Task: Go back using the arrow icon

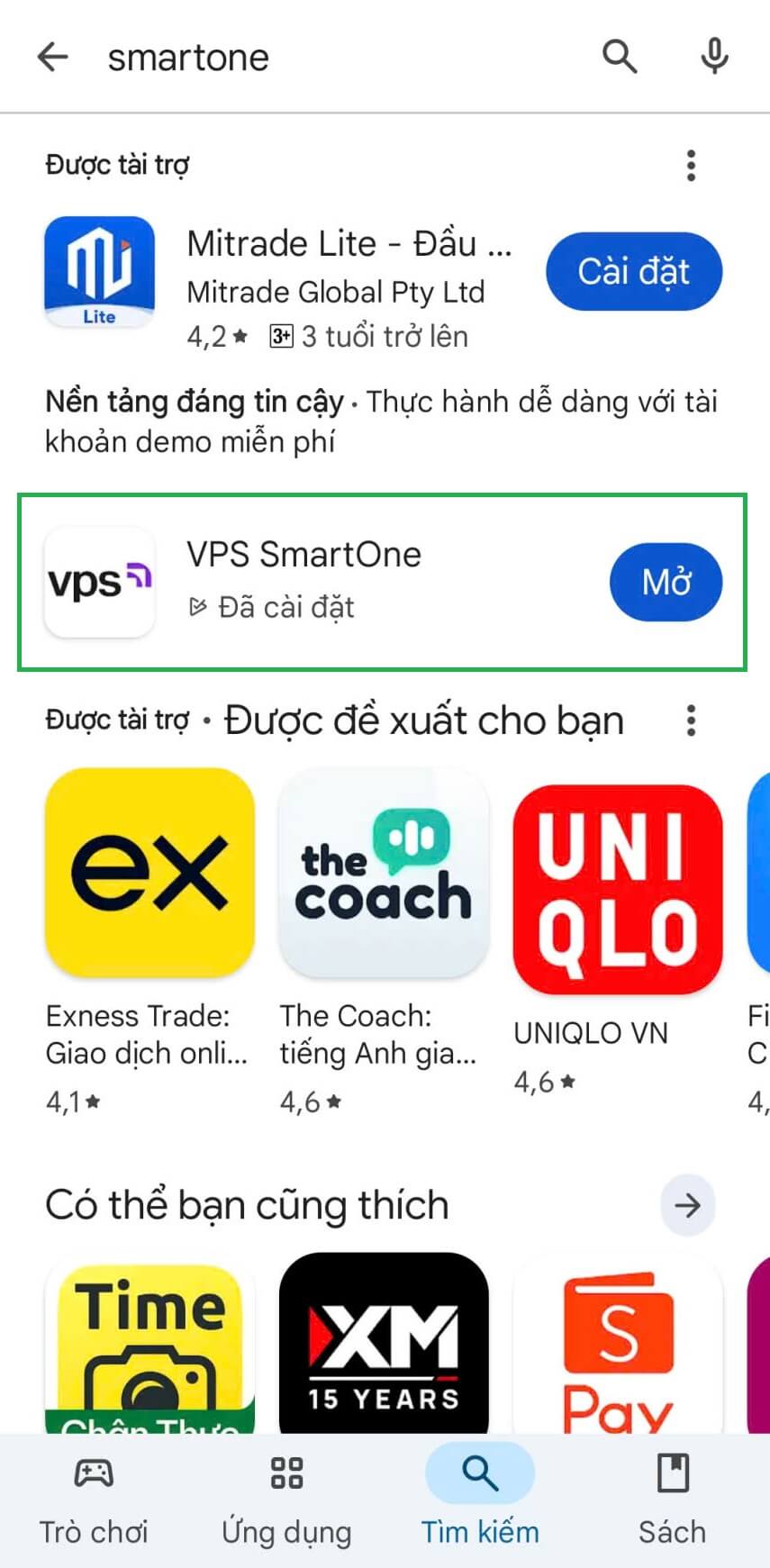Action: tap(52, 58)
